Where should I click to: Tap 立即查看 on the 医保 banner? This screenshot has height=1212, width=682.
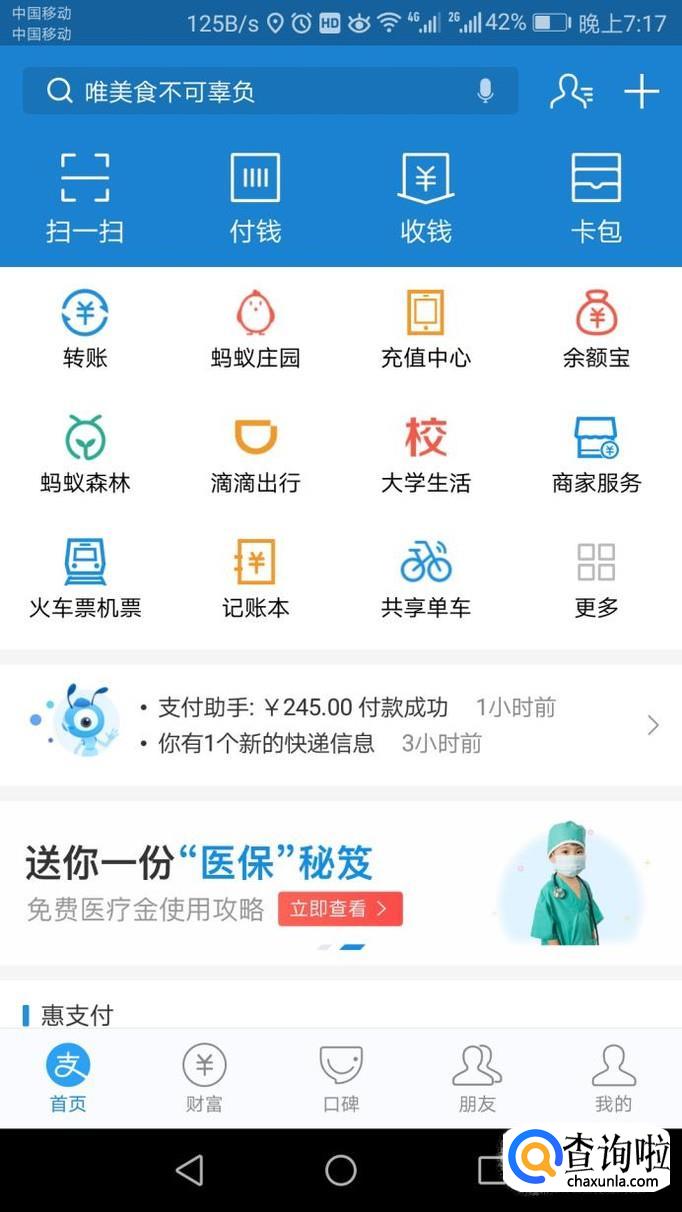pos(340,909)
